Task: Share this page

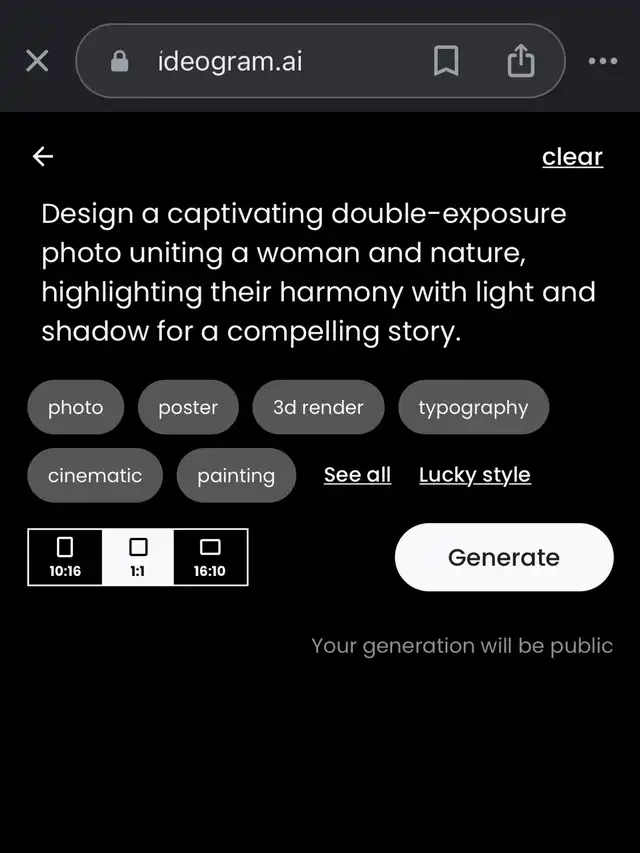Action: [x=521, y=60]
